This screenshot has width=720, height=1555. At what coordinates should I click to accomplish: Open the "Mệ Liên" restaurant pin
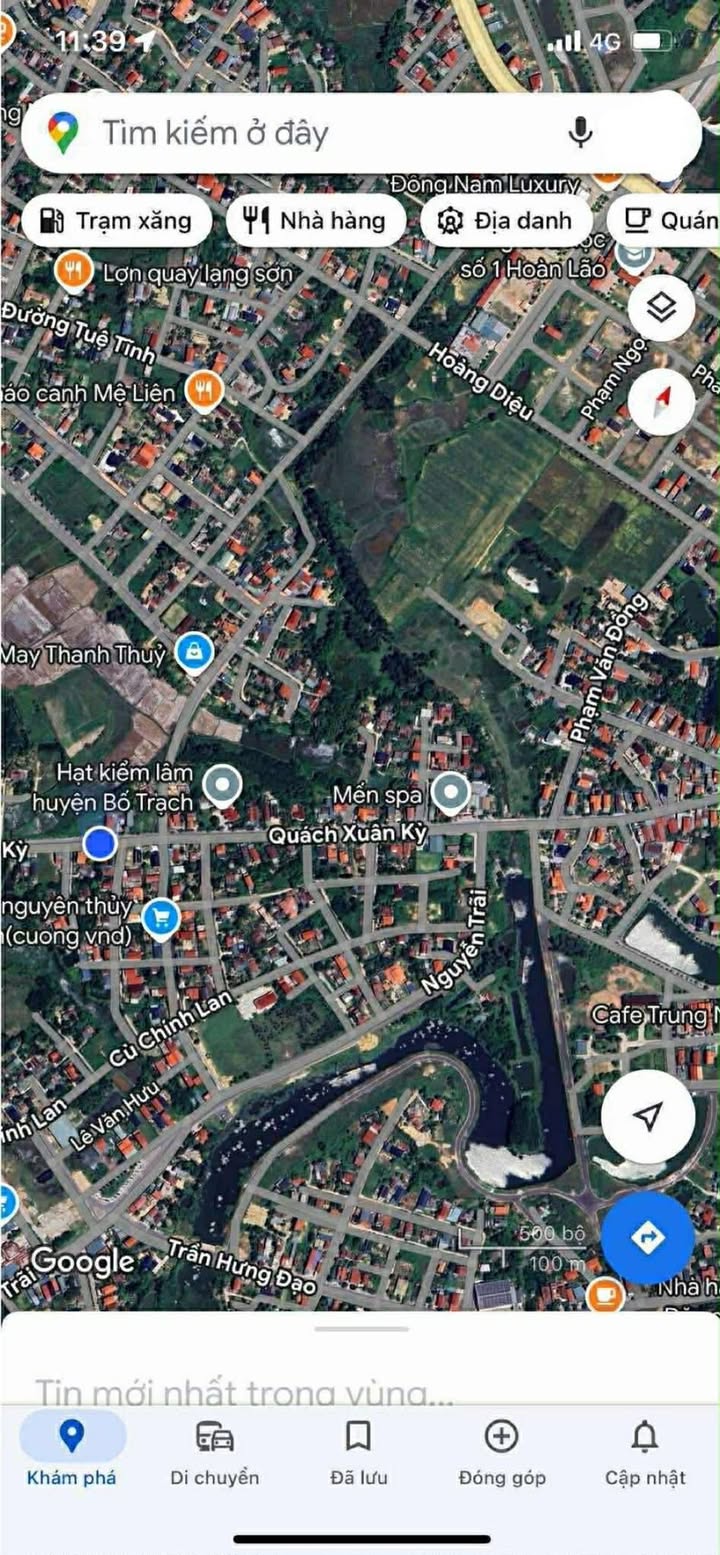click(x=204, y=391)
